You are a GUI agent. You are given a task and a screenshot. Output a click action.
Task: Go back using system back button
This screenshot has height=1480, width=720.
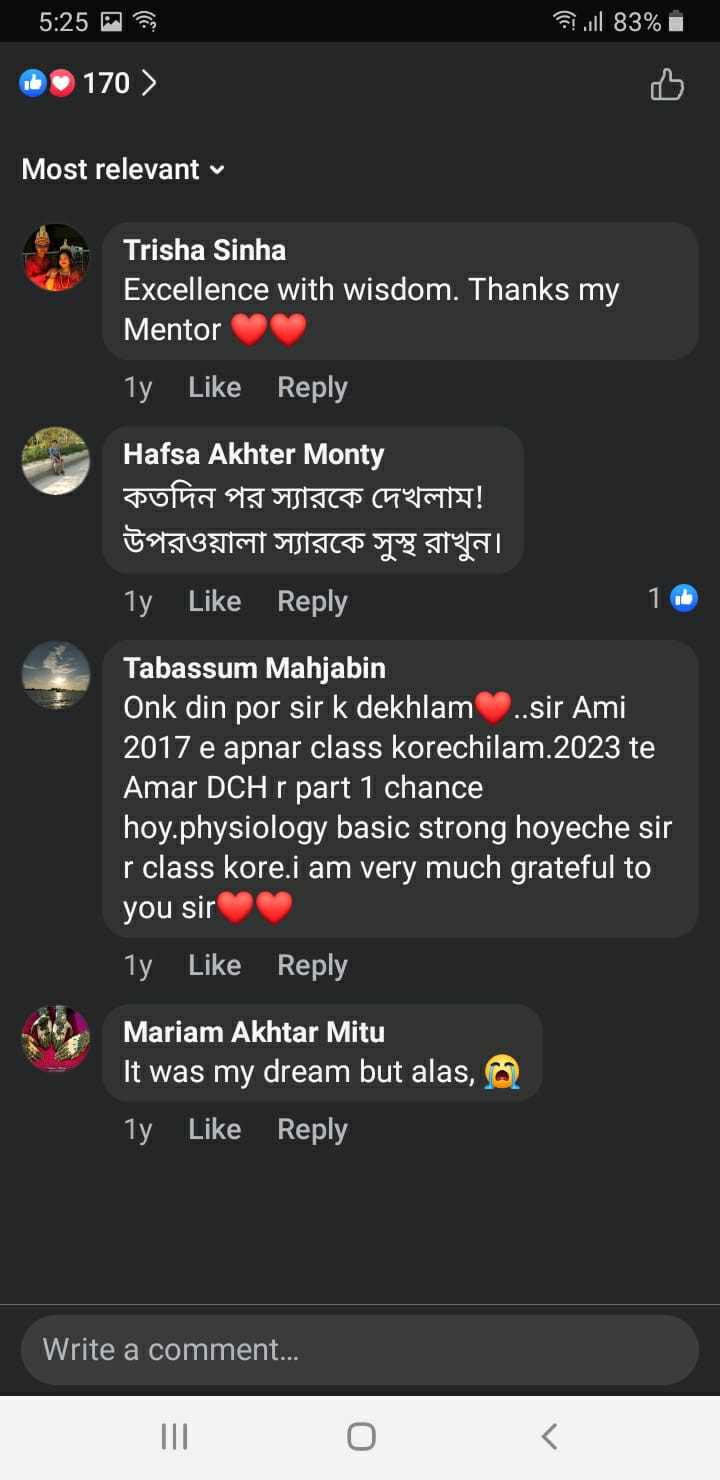548,1437
